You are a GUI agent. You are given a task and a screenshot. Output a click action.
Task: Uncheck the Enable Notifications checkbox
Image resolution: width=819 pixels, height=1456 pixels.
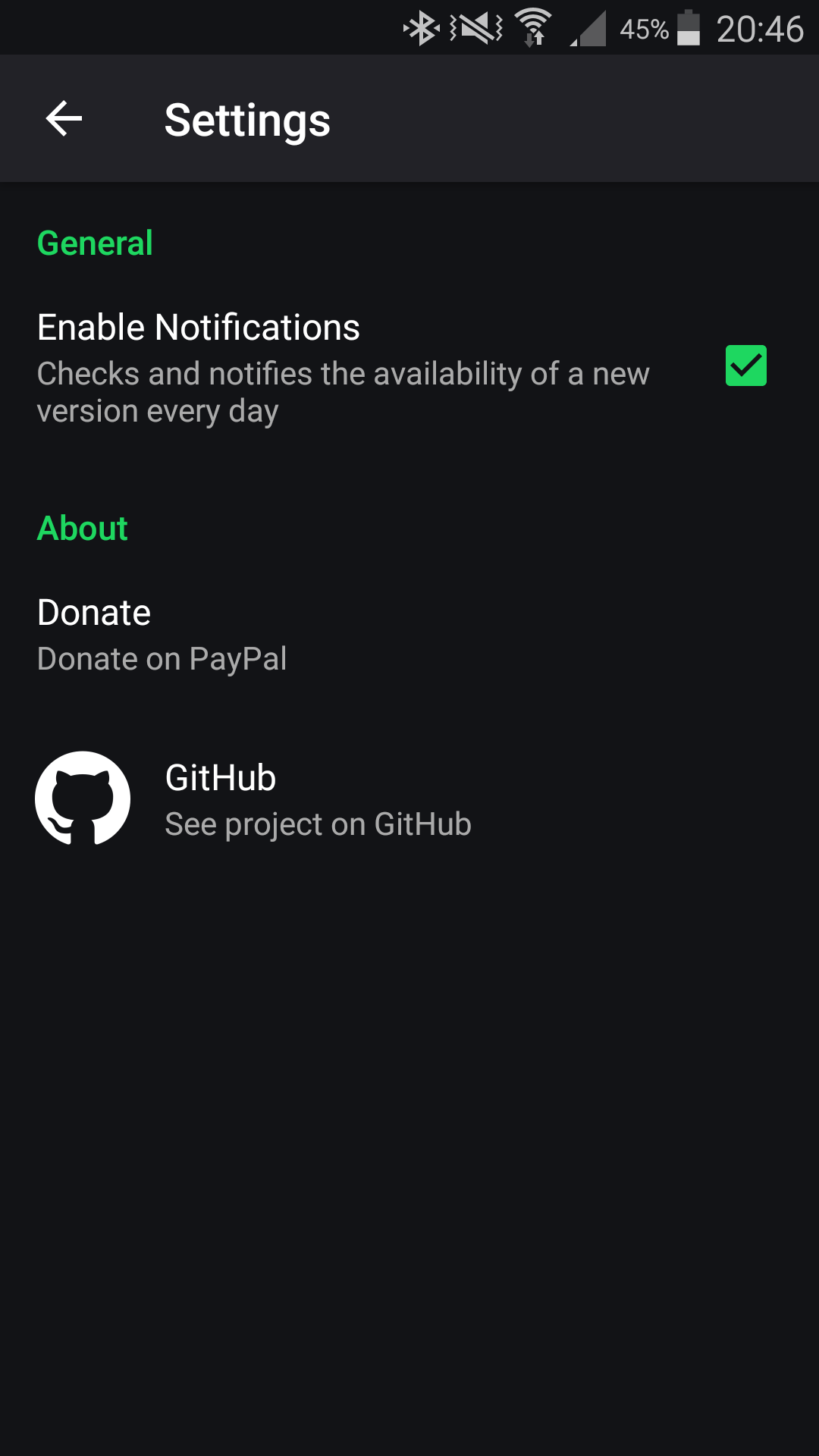pos(745,366)
